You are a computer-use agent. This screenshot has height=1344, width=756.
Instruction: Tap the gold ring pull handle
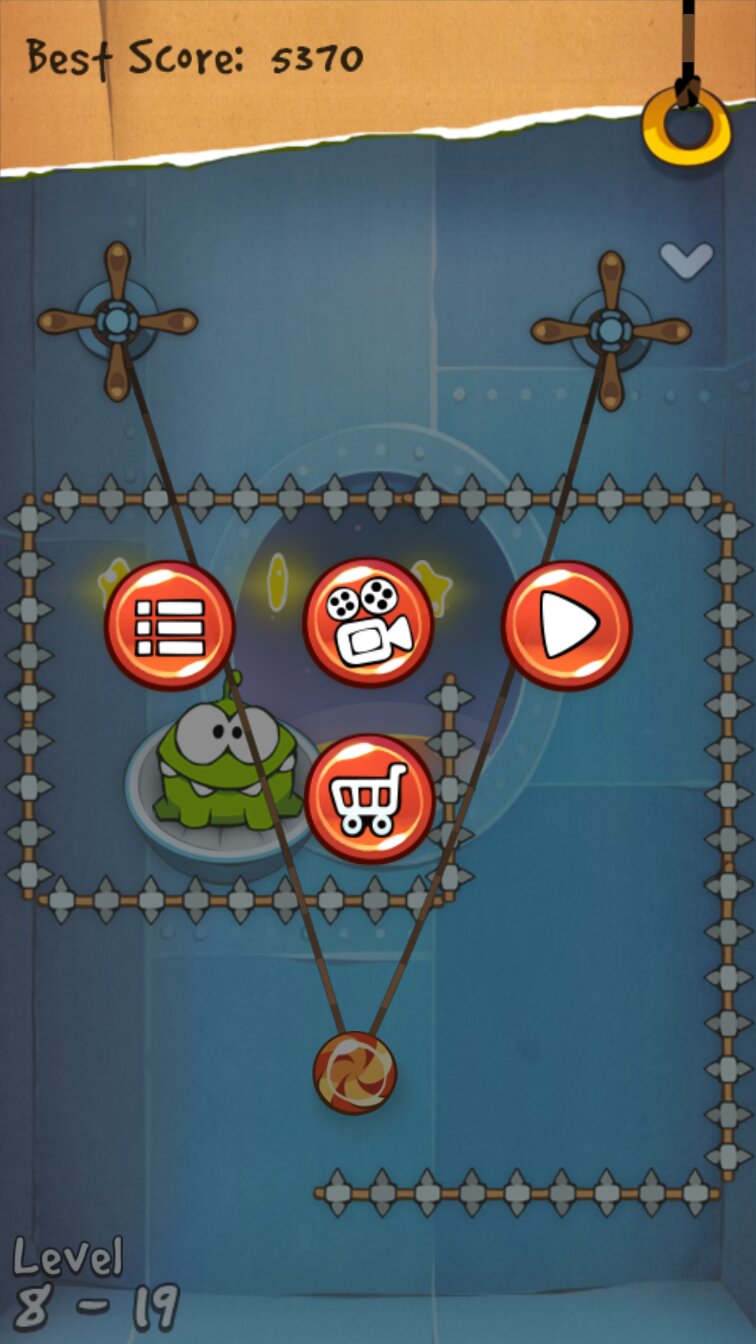tap(686, 126)
